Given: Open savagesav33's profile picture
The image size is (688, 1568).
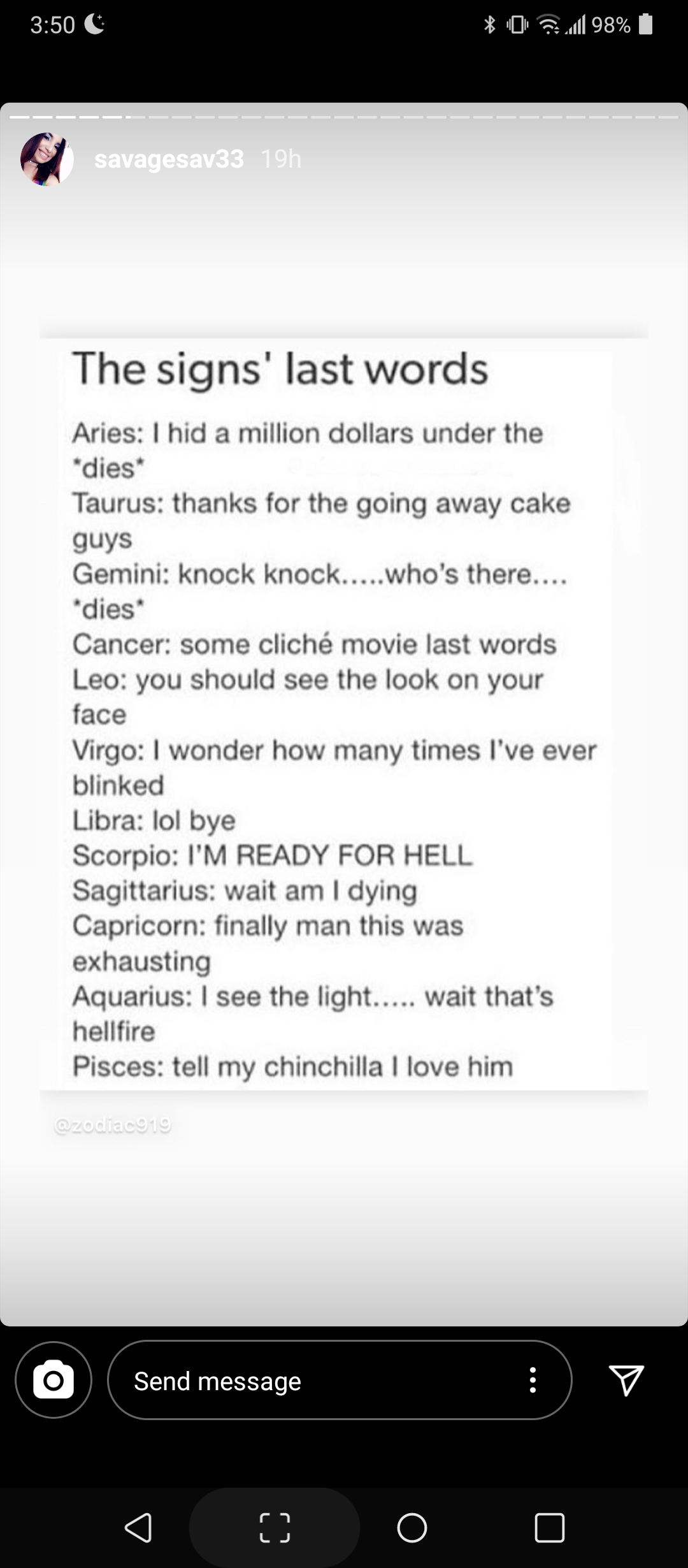Looking at the screenshot, I should [x=47, y=159].
